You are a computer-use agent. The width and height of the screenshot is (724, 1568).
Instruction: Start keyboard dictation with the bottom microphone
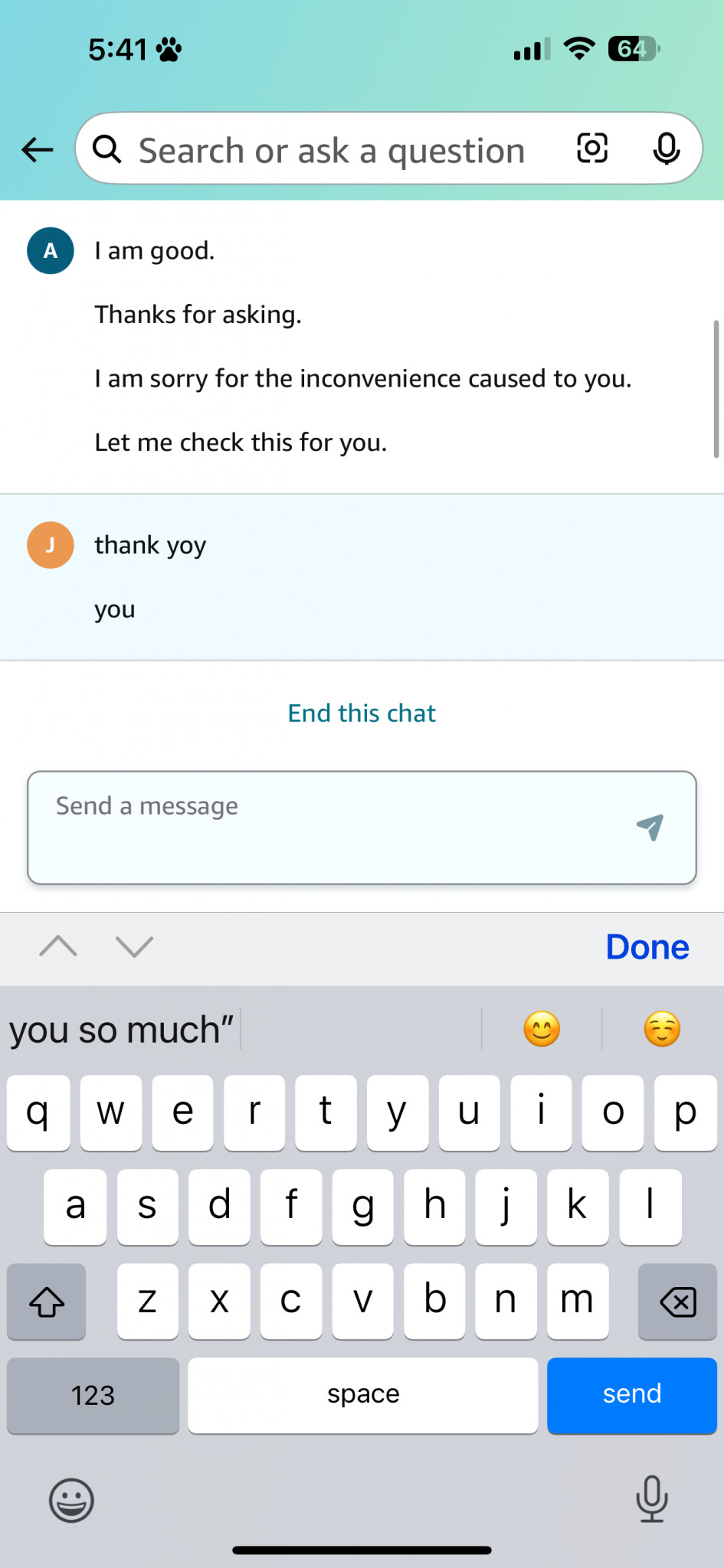(652, 1499)
